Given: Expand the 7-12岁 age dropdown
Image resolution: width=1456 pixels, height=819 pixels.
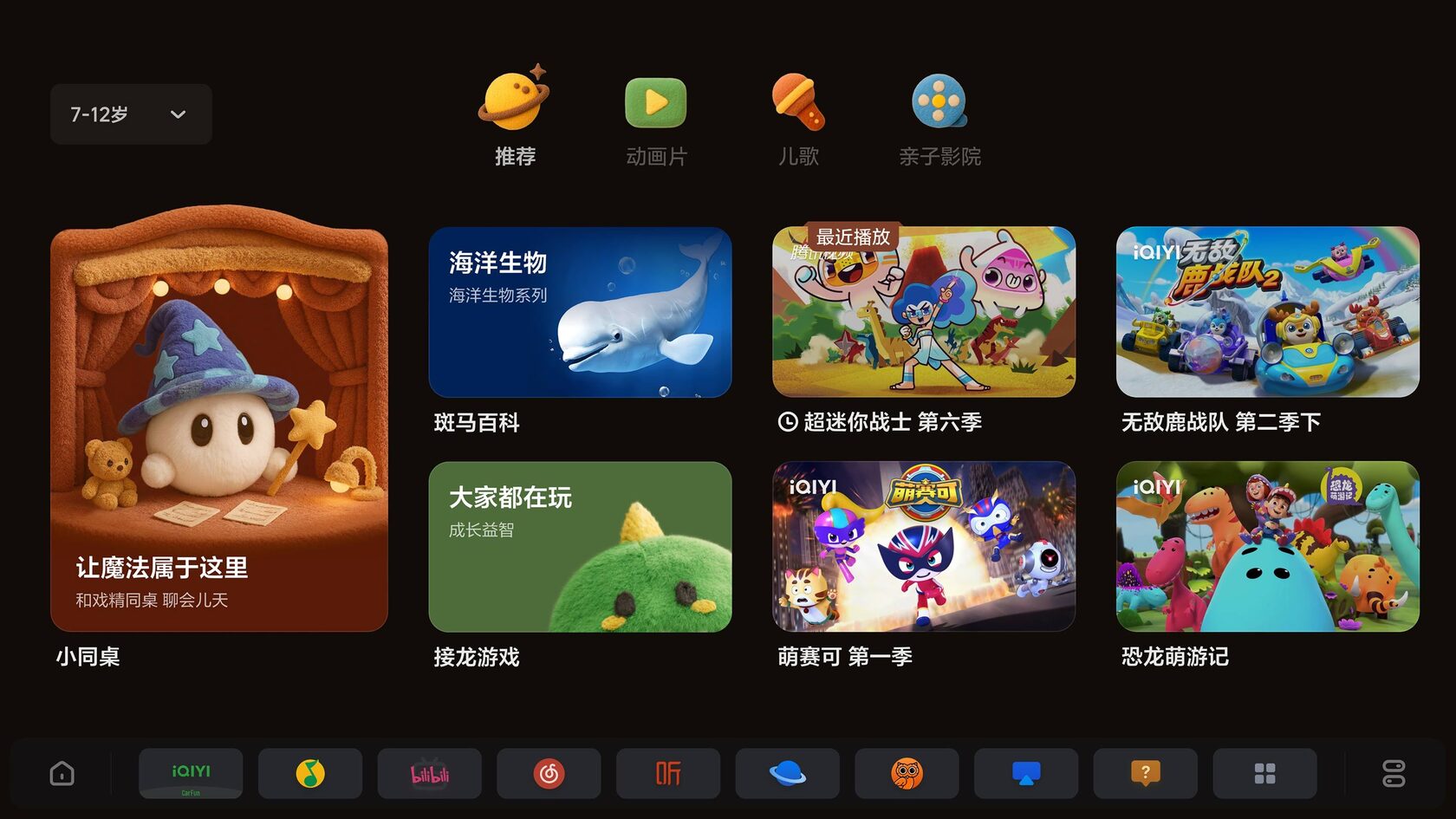Looking at the screenshot, I should click(x=130, y=114).
